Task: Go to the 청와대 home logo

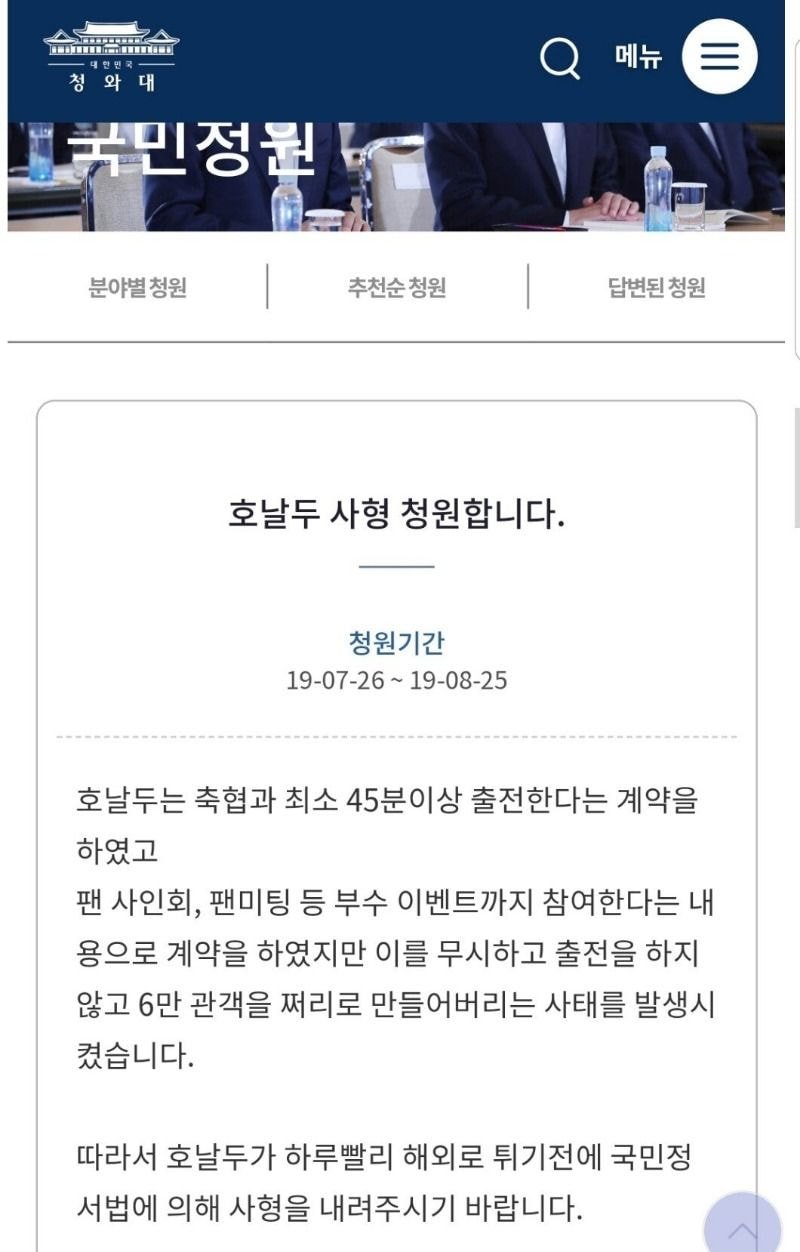Action: click(111, 57)
